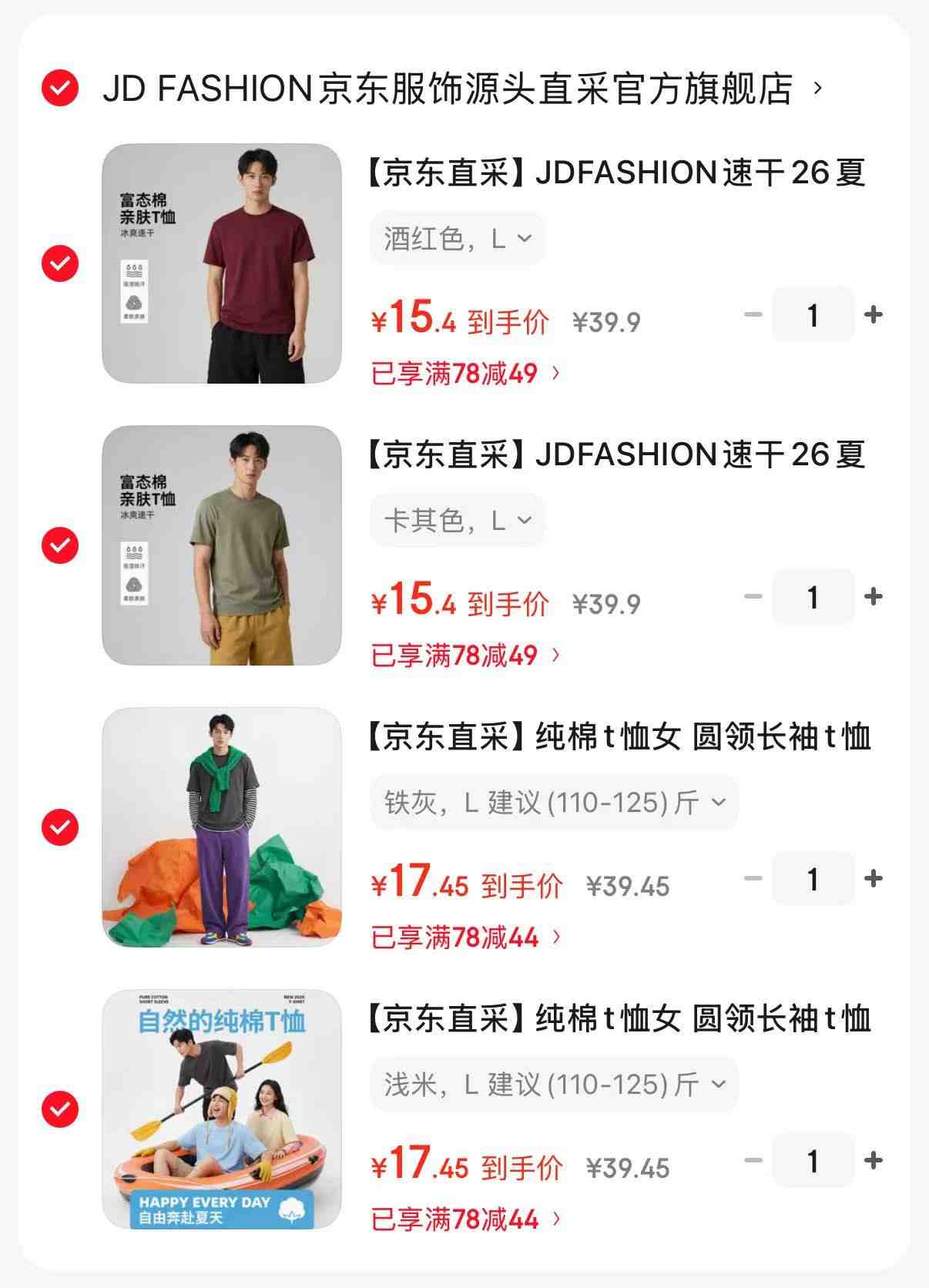Image resolution: width=929 pixels, height=1288 pixels.
Task: View 满78减49 promo for 酒红色 tee
Action: [x=465, y=374]
